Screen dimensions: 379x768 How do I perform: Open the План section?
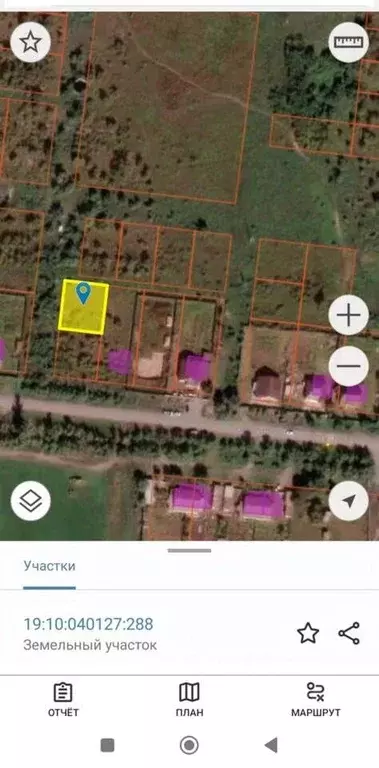(189, 700)
